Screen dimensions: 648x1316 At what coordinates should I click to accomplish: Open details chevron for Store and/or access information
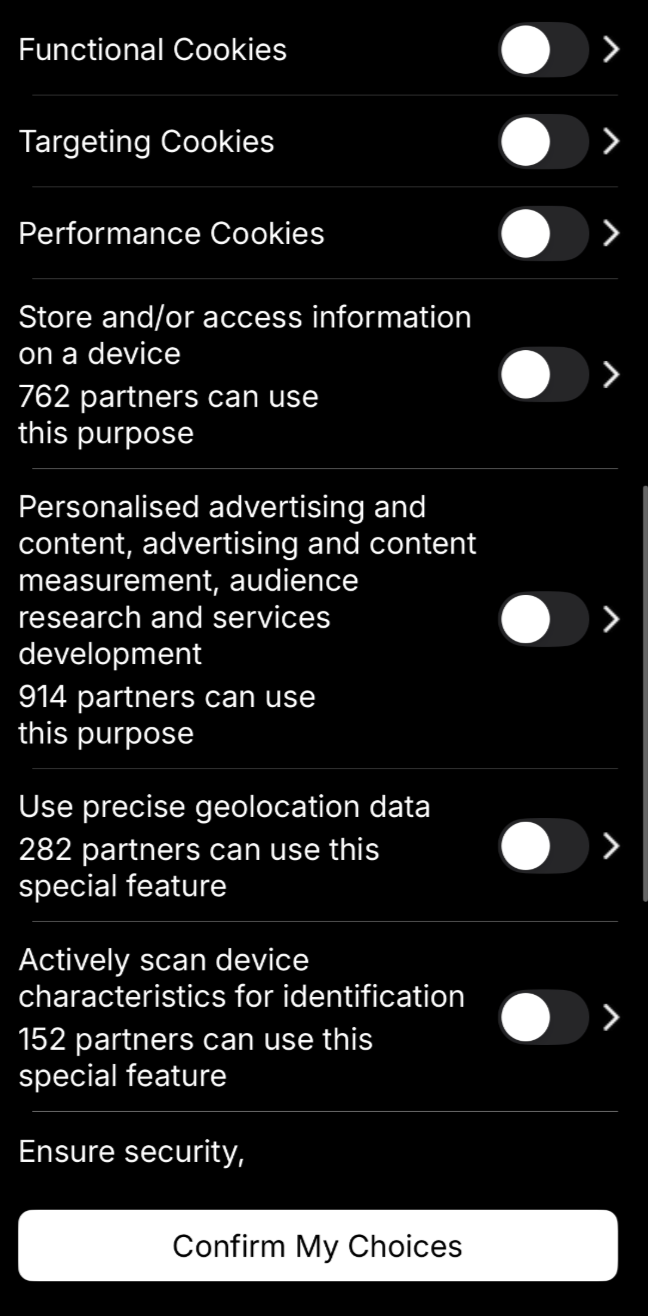(611, 375)
